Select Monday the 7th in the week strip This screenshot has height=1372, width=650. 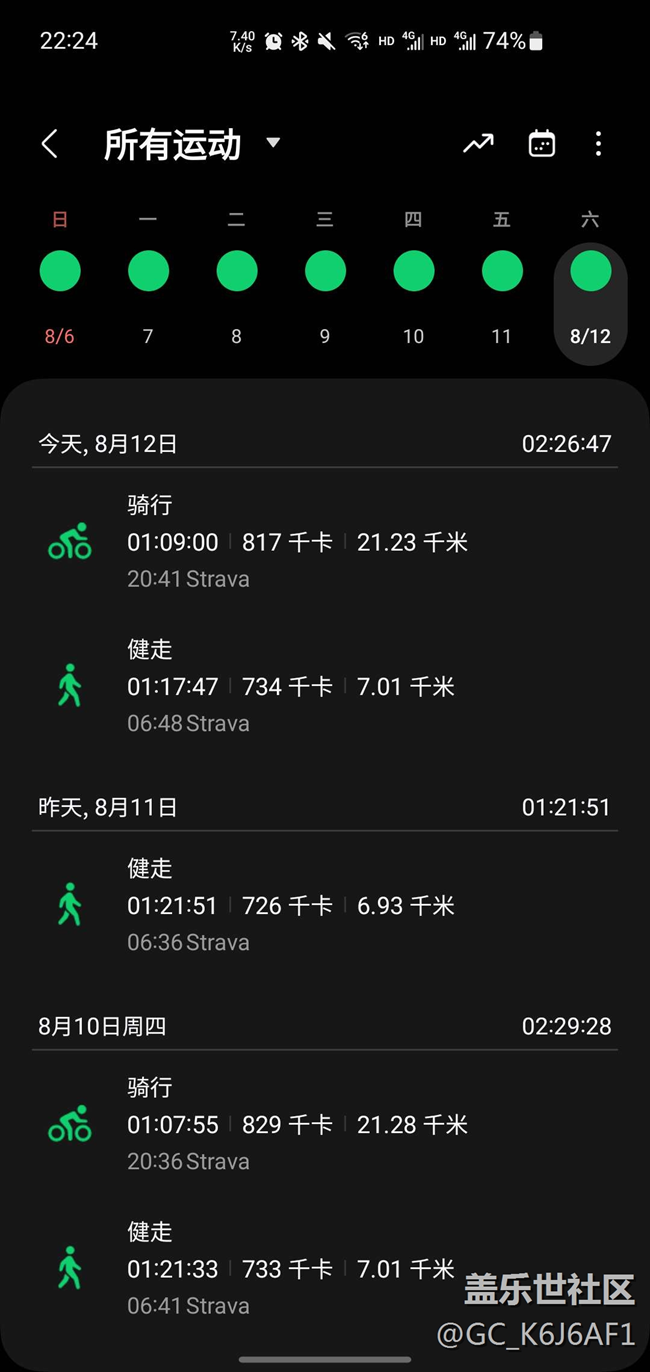(148, 272)
